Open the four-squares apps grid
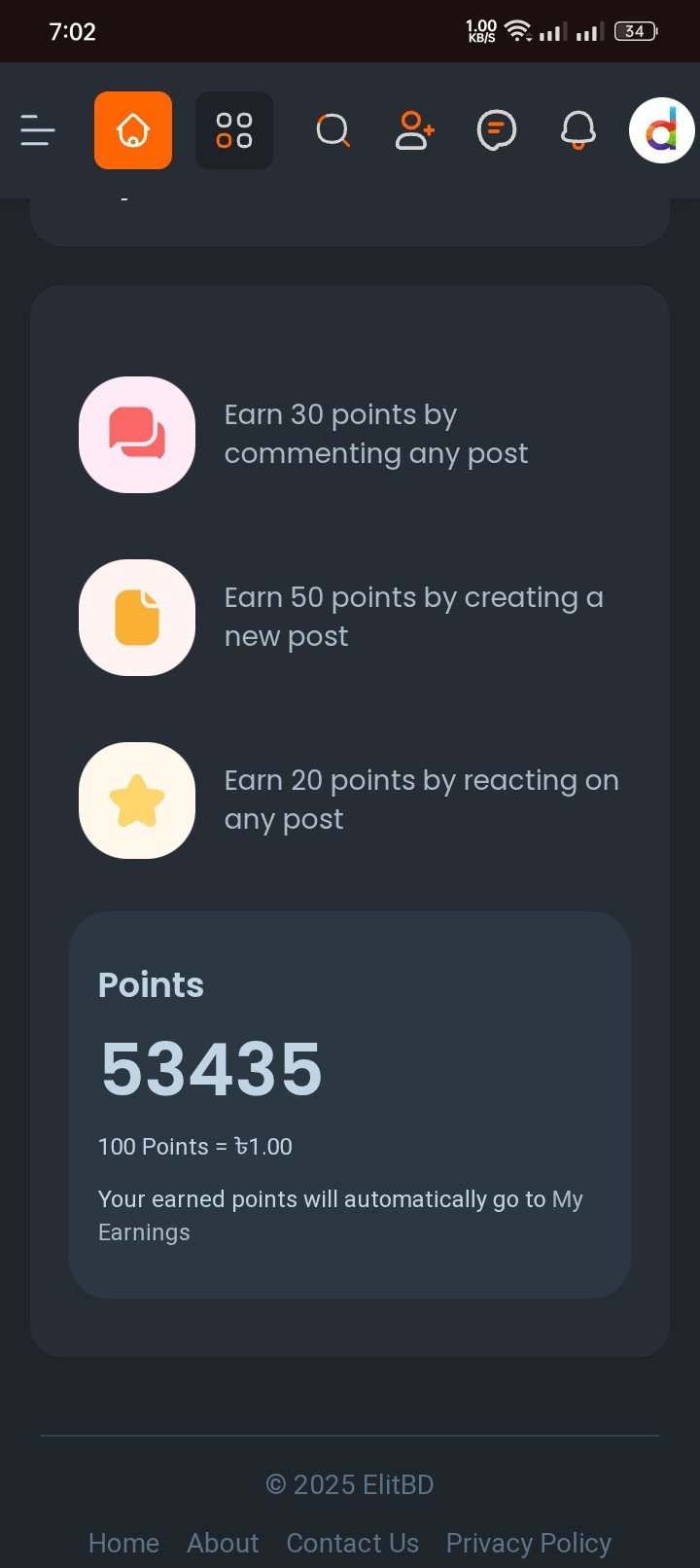 234,130
